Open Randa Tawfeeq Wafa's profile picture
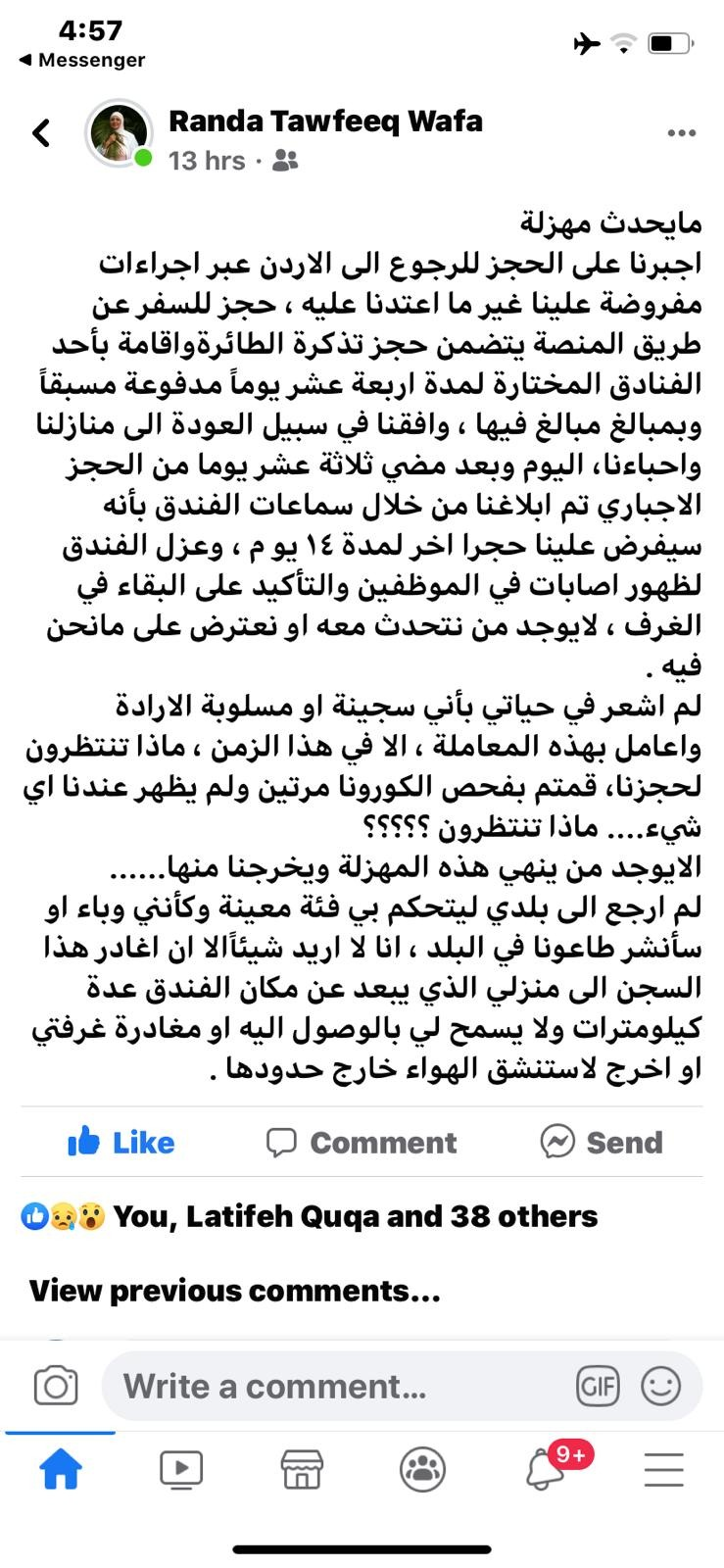This screenshot has width=724, height=1568. [x=119, y=133]
